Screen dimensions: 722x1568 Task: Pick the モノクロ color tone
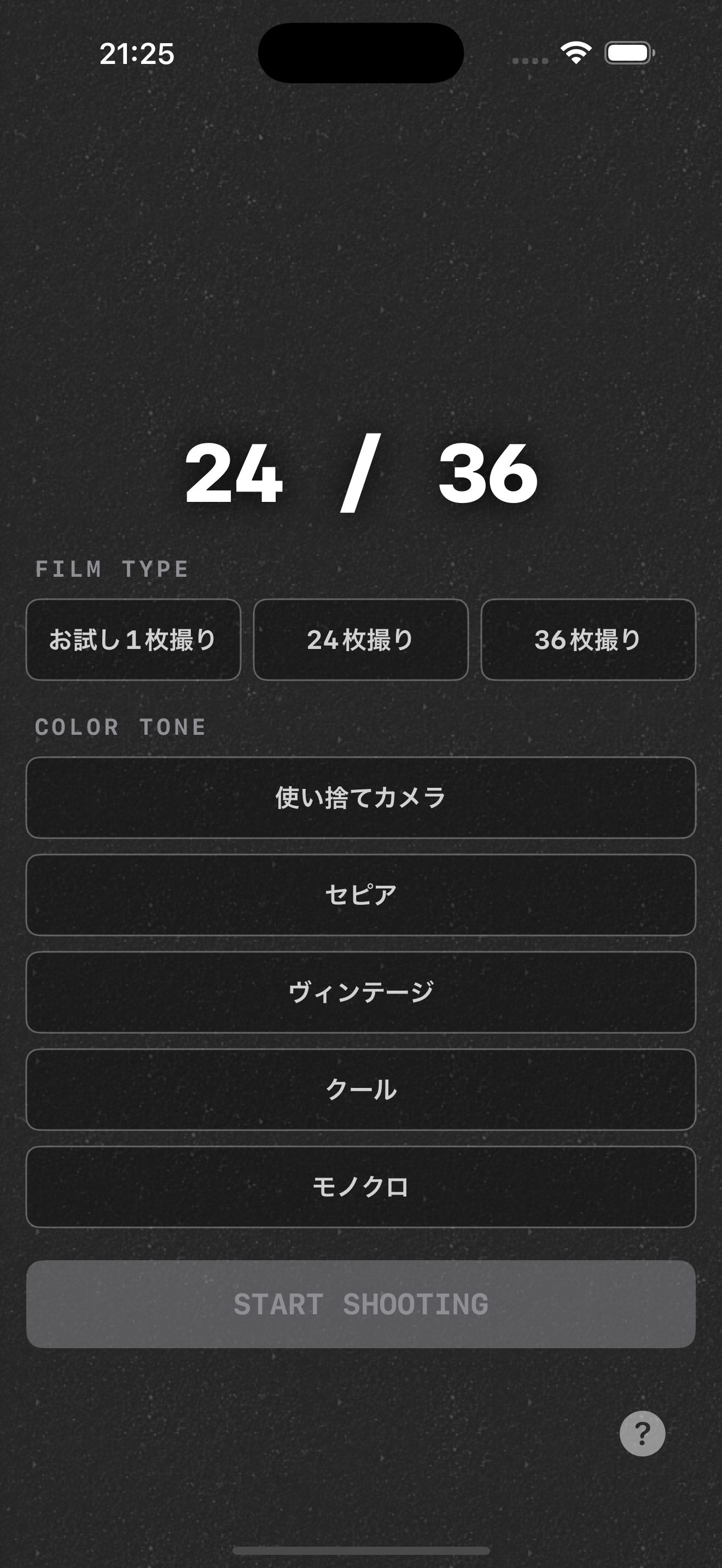point(360,1187)
